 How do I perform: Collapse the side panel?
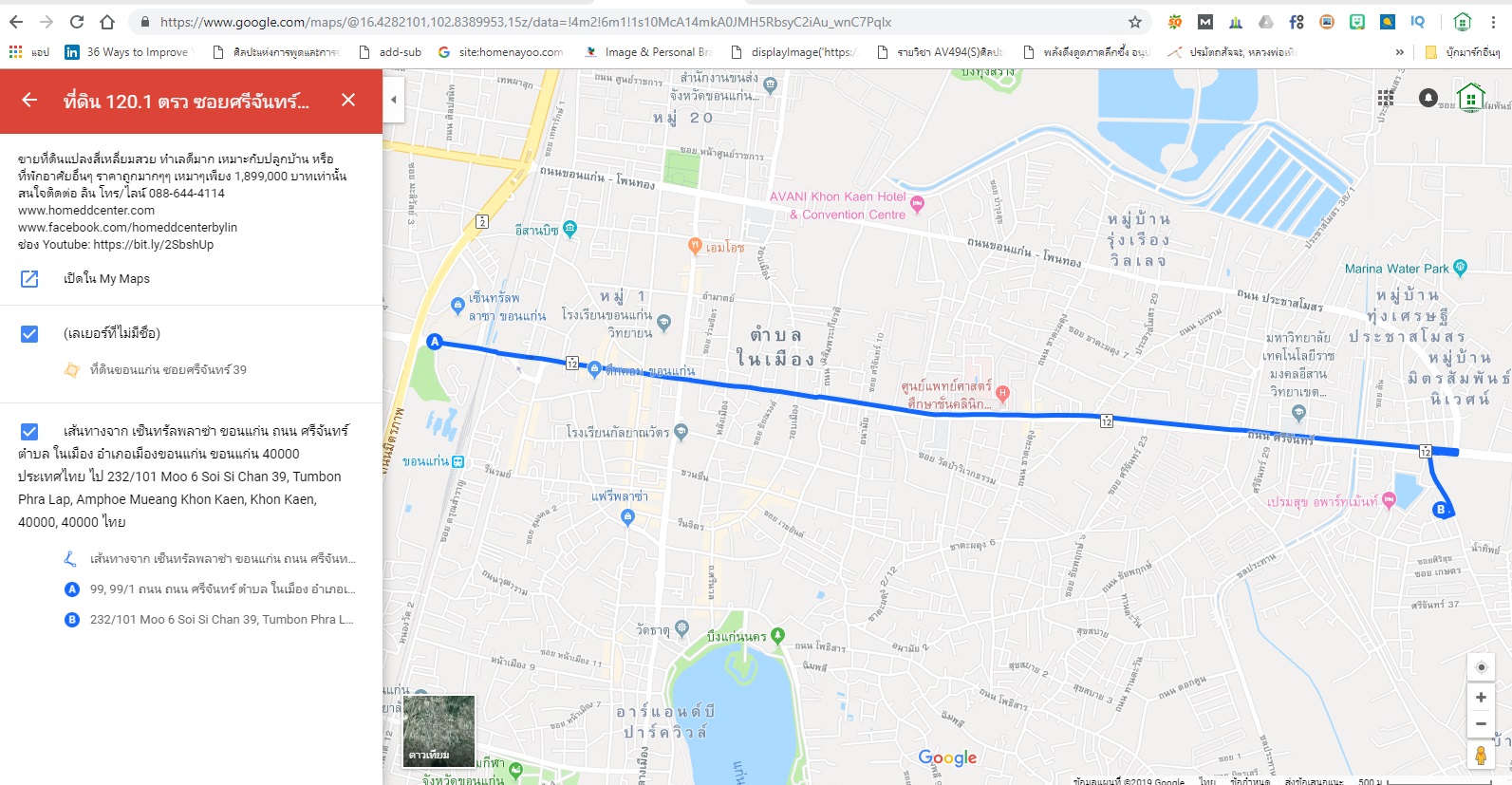tap(394, 100)
